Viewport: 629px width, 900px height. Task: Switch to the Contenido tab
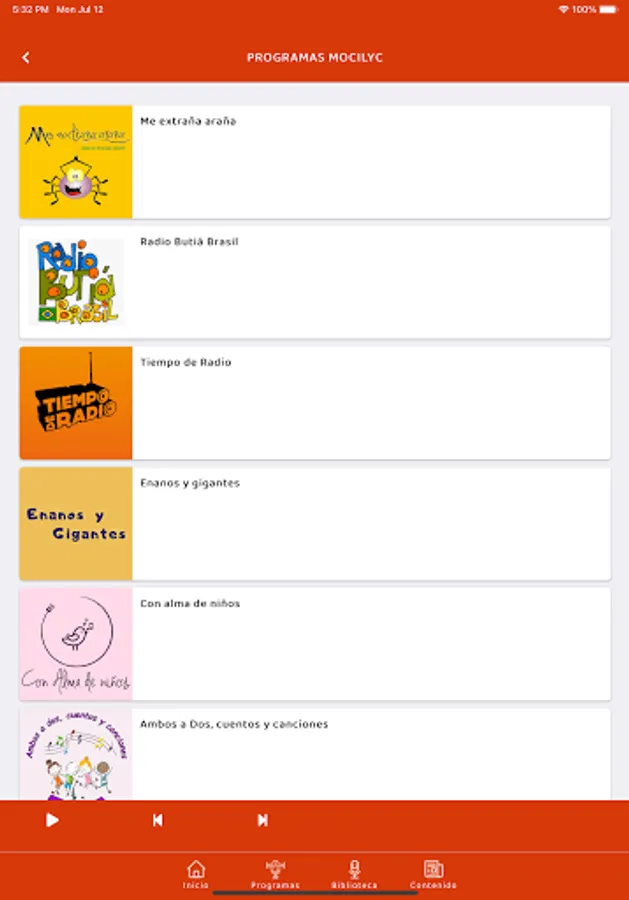(x=433, y=875)
